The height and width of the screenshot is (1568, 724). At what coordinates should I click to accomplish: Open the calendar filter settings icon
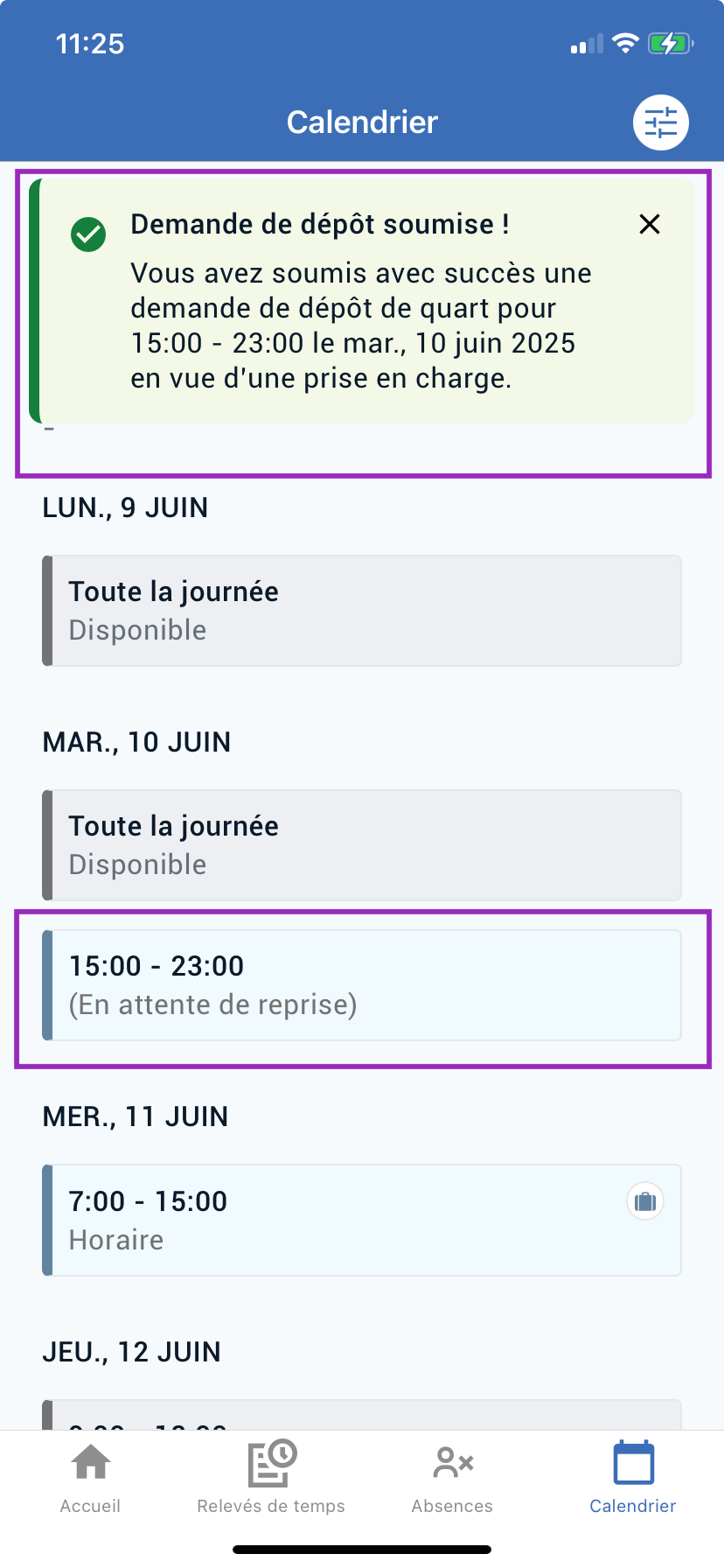point(661,122)
